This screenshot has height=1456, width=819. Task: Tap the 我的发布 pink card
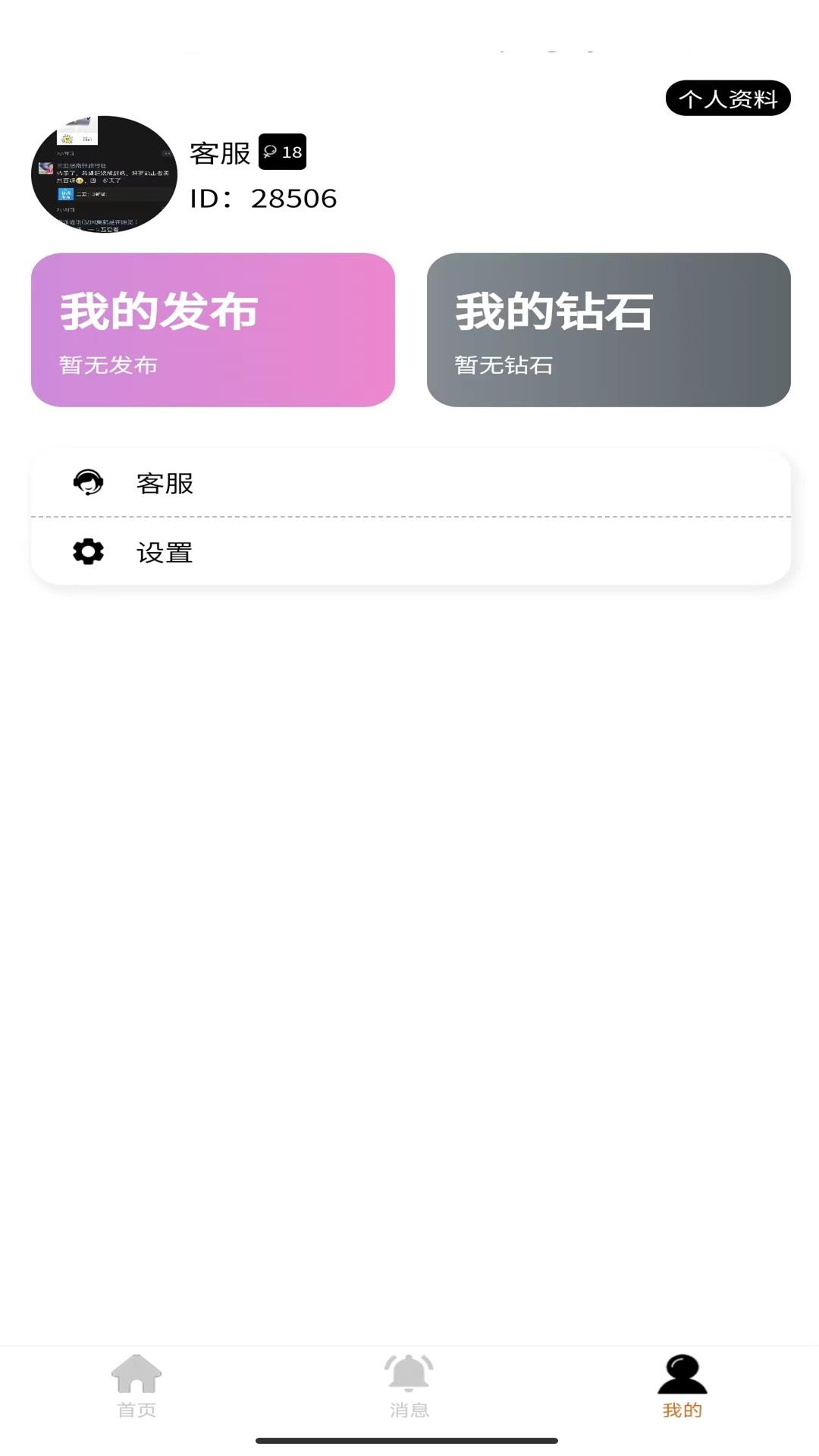[213, 329]
